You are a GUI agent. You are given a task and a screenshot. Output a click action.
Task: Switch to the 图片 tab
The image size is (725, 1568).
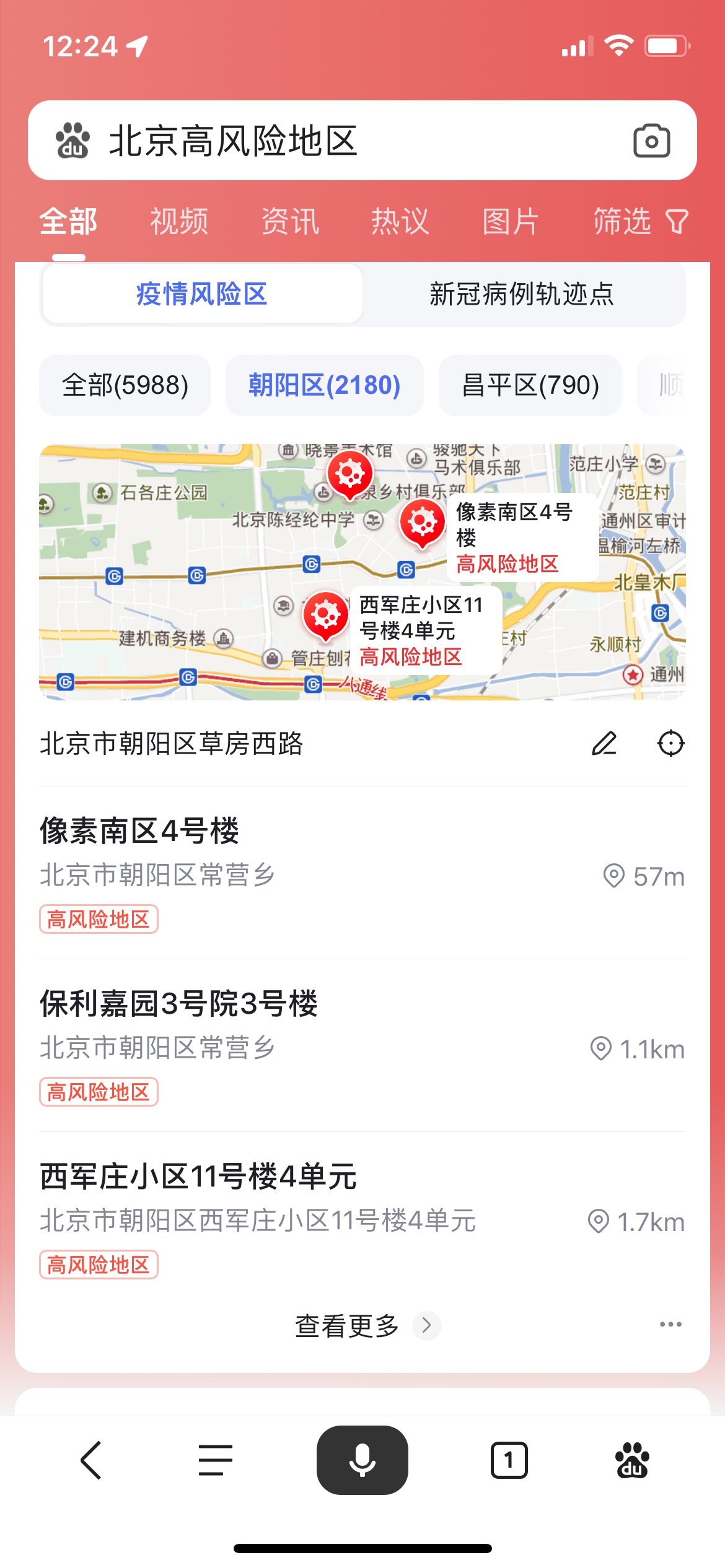point(511,221)
